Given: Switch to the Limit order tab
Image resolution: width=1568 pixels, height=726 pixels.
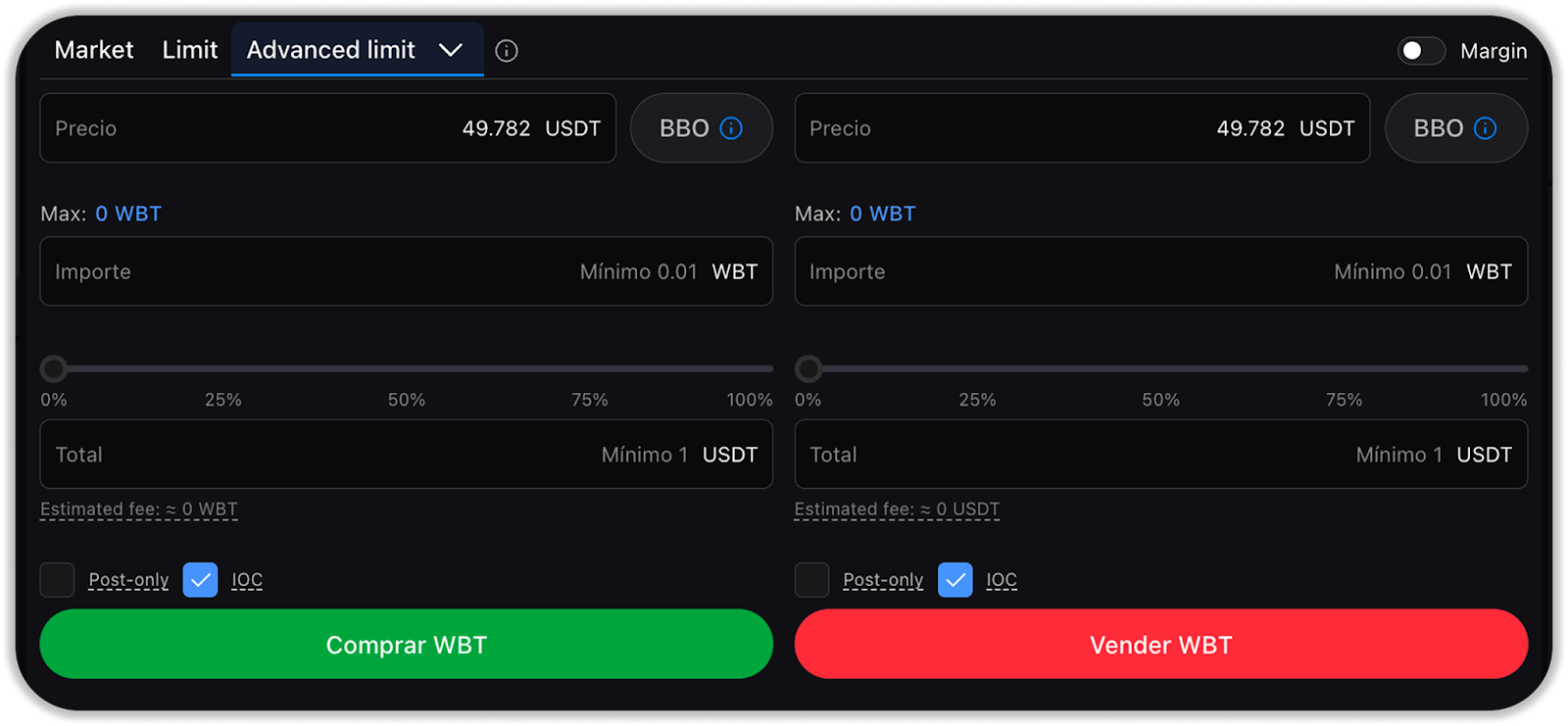Looking at the screenshot, I should (189, 50).
